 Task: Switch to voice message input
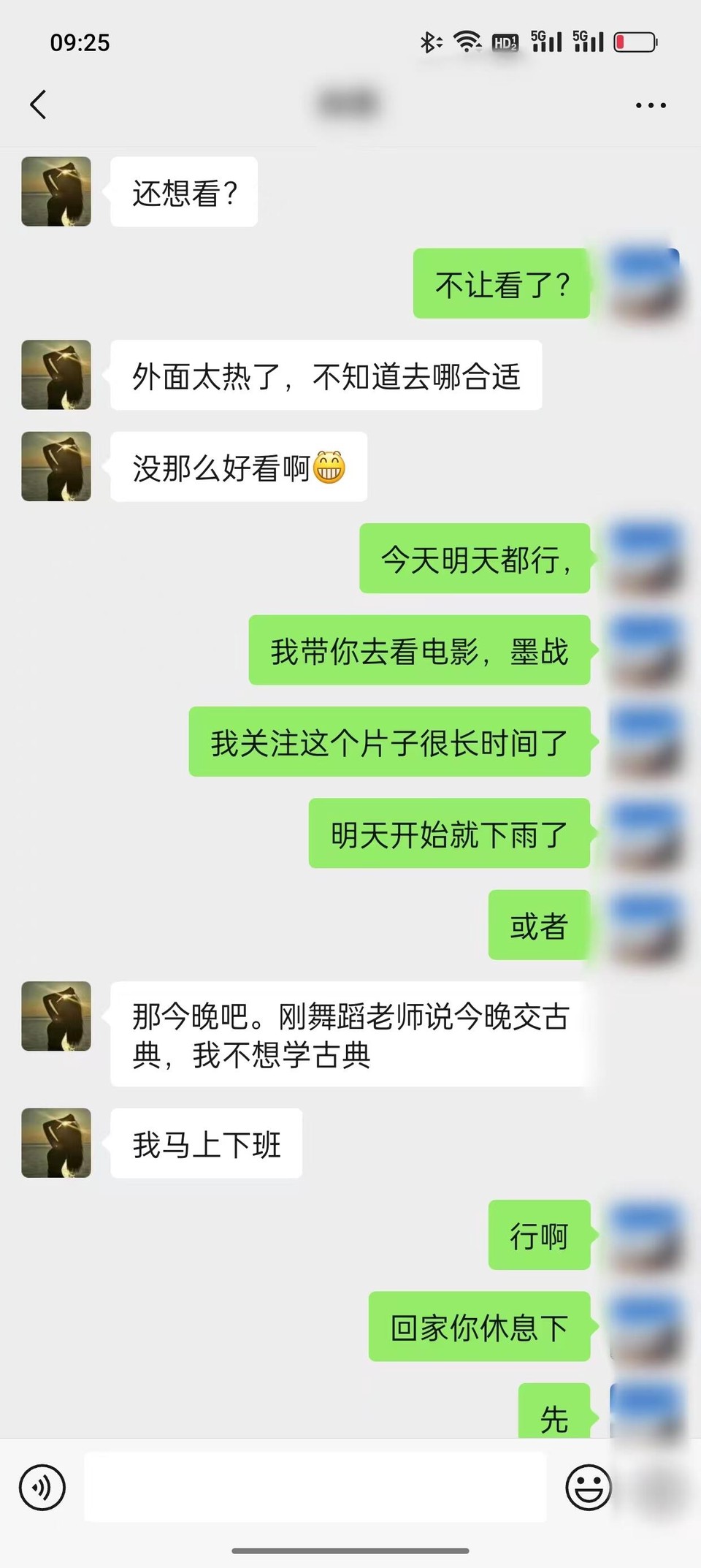tap(42, 1487)
